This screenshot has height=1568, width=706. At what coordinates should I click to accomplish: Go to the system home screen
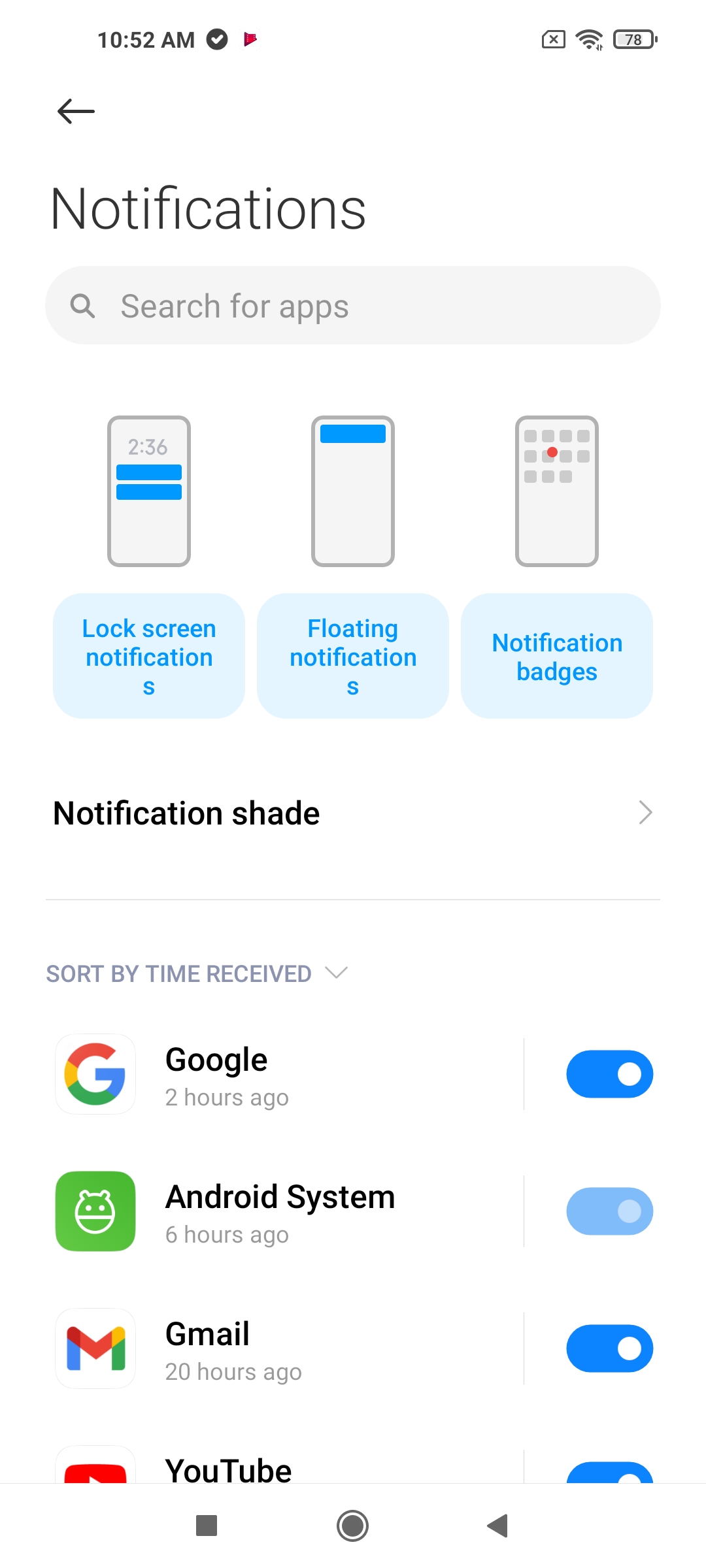[x=352, y=1526]
